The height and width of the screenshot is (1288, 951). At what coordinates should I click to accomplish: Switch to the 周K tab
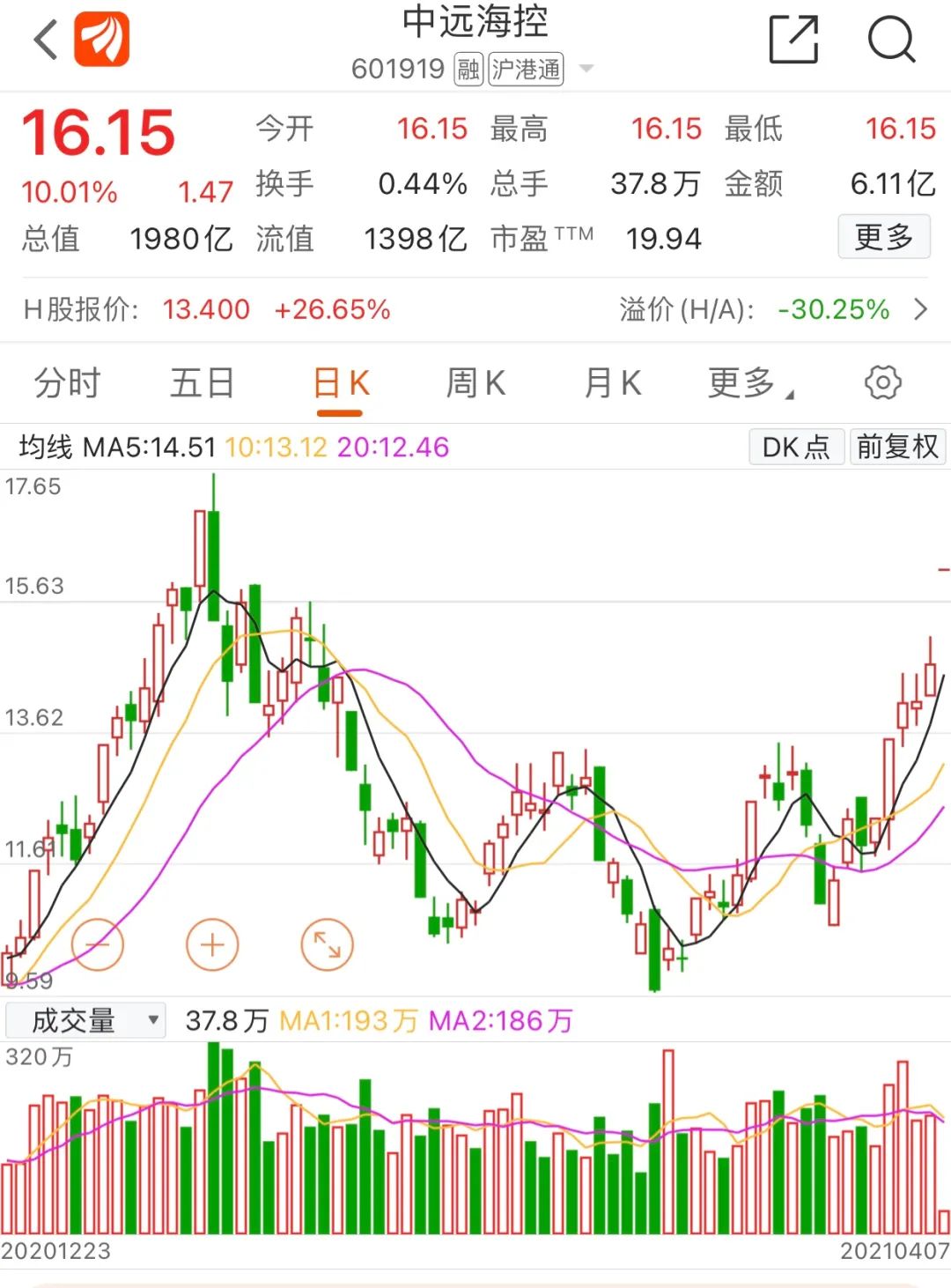[x=475, y=382]
